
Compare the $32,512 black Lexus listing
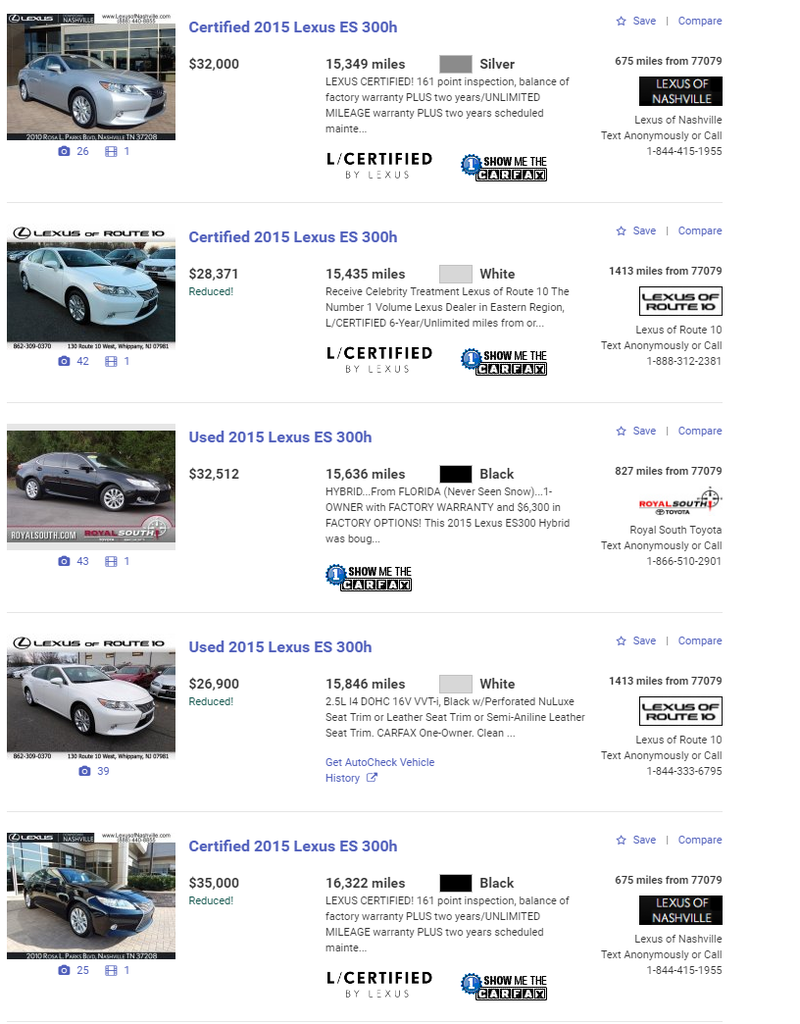(x=699, y=431)
